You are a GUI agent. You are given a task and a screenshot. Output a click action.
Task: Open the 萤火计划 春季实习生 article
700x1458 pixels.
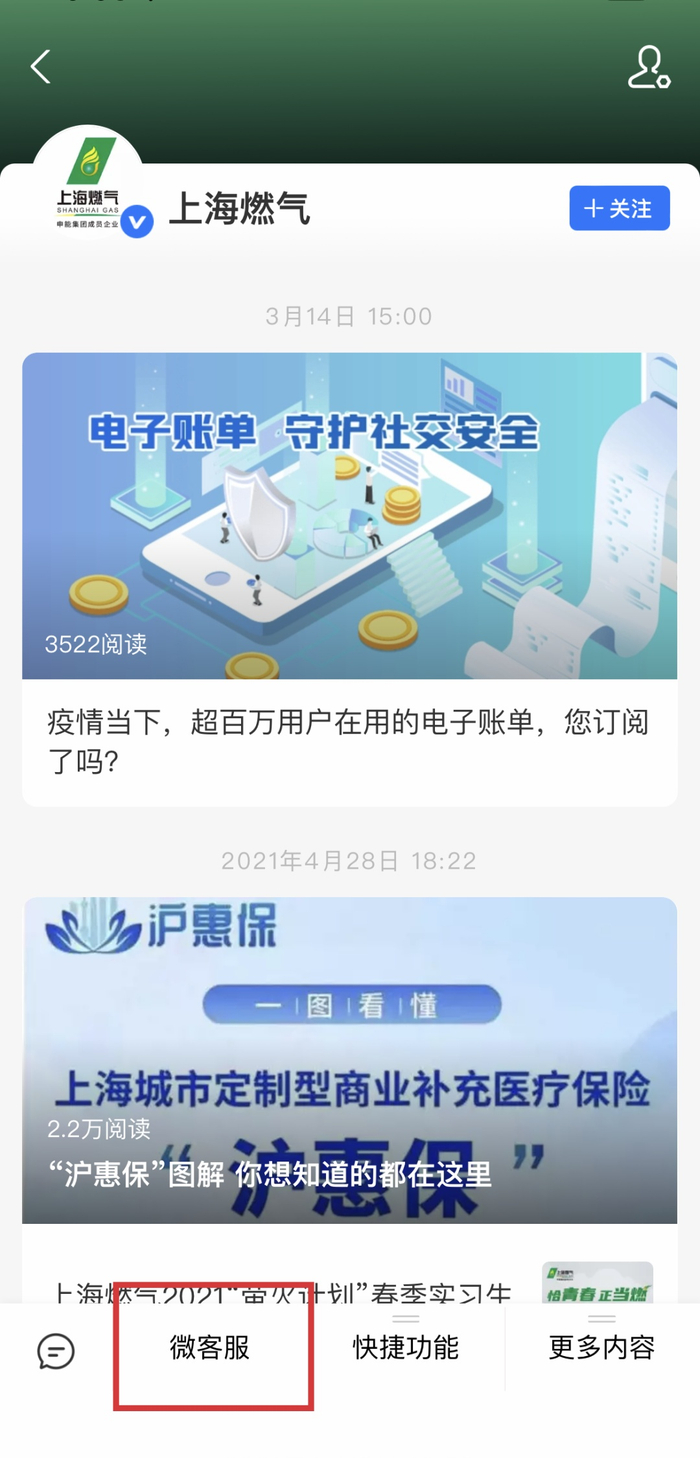click(350, 1283)
